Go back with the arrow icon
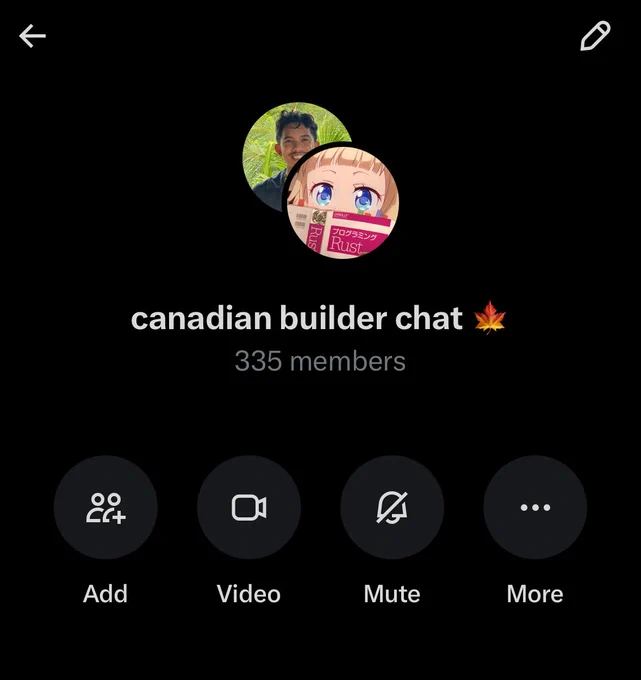 [x=33, y=36]
